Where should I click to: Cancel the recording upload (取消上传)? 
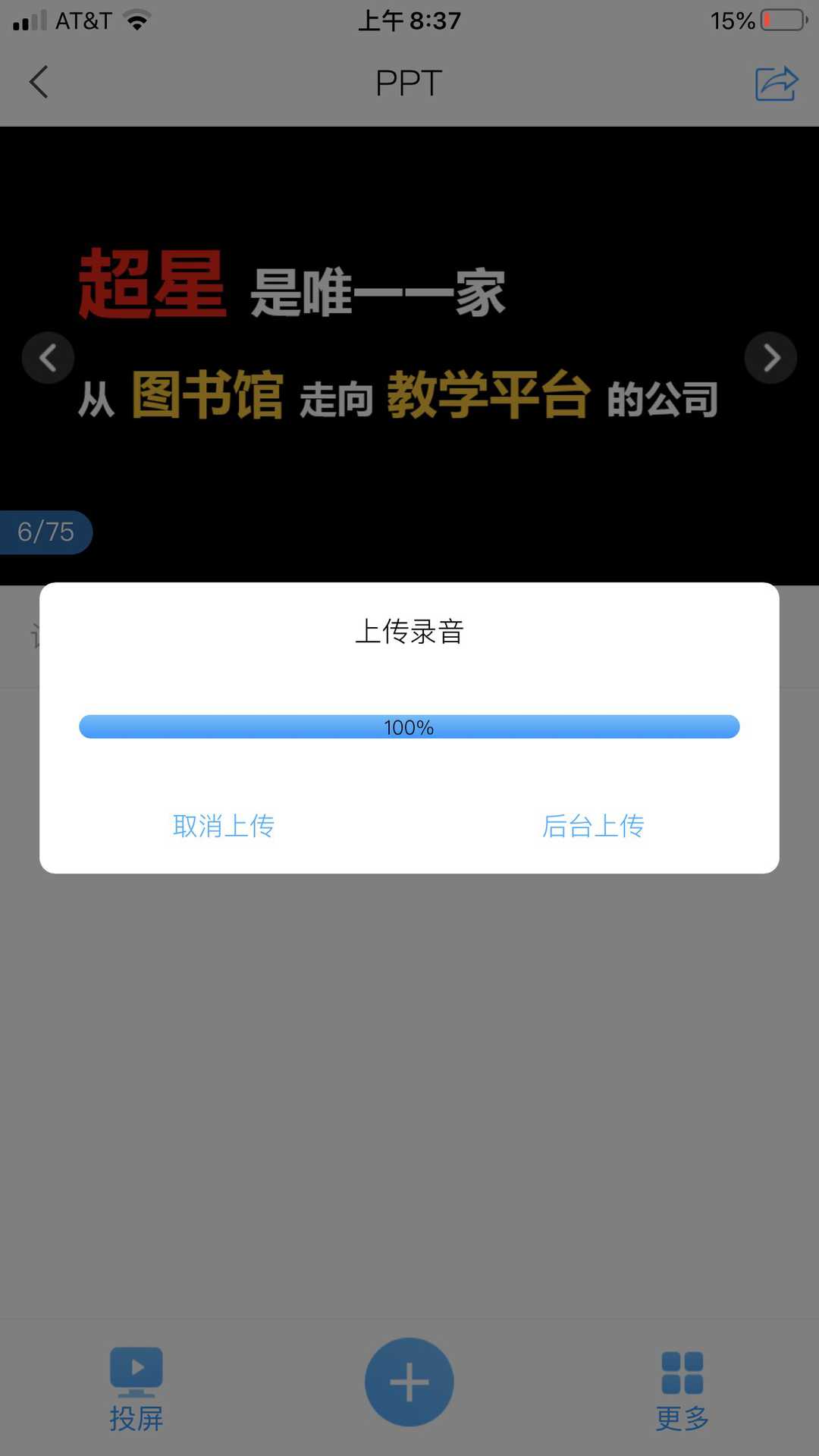pos(223,825)
